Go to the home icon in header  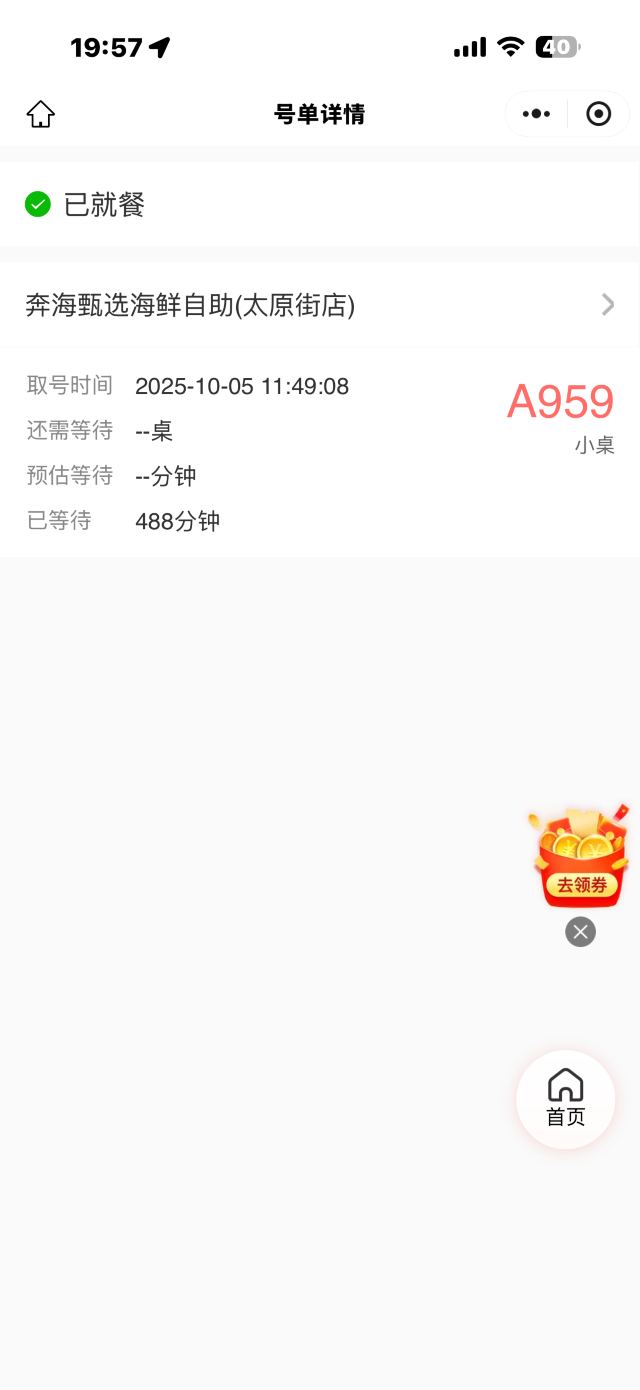click(40, 114)
